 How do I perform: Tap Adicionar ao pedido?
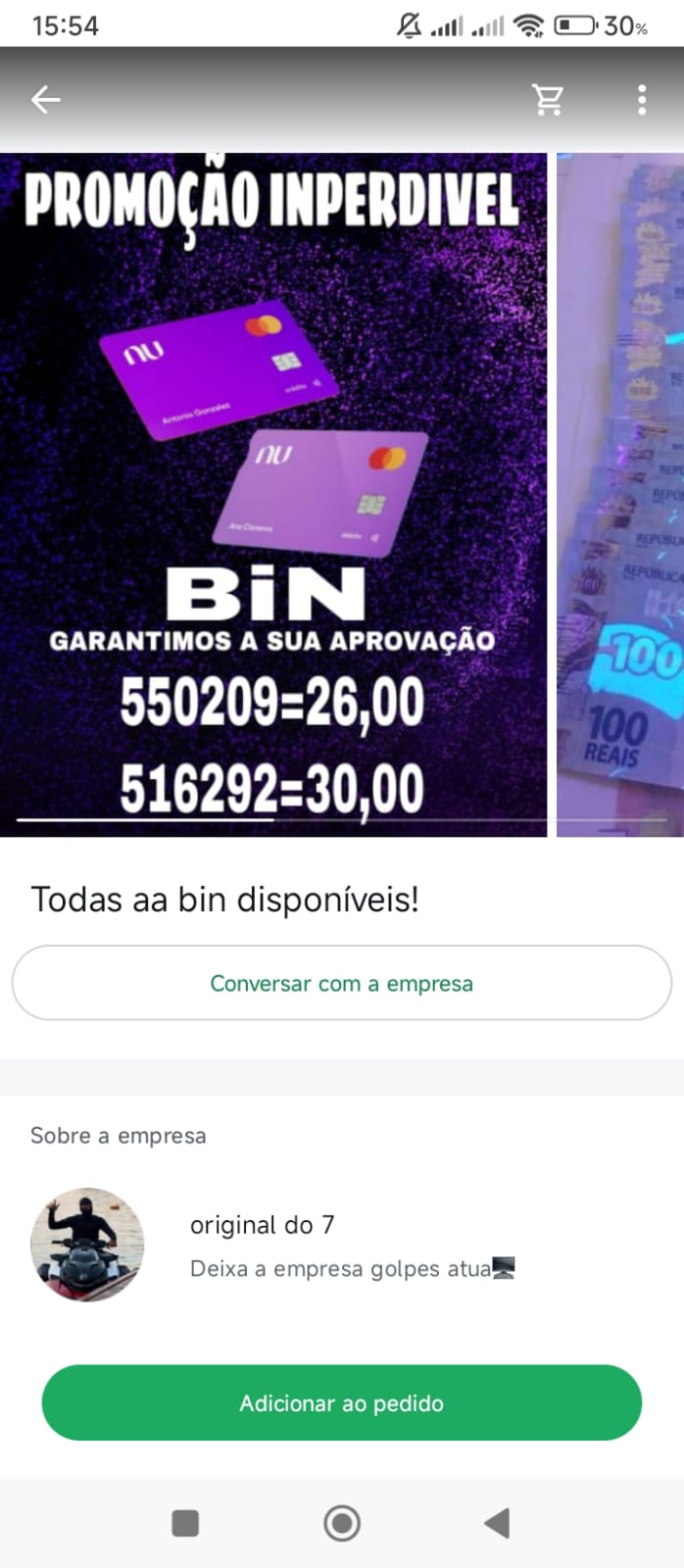341,1403
